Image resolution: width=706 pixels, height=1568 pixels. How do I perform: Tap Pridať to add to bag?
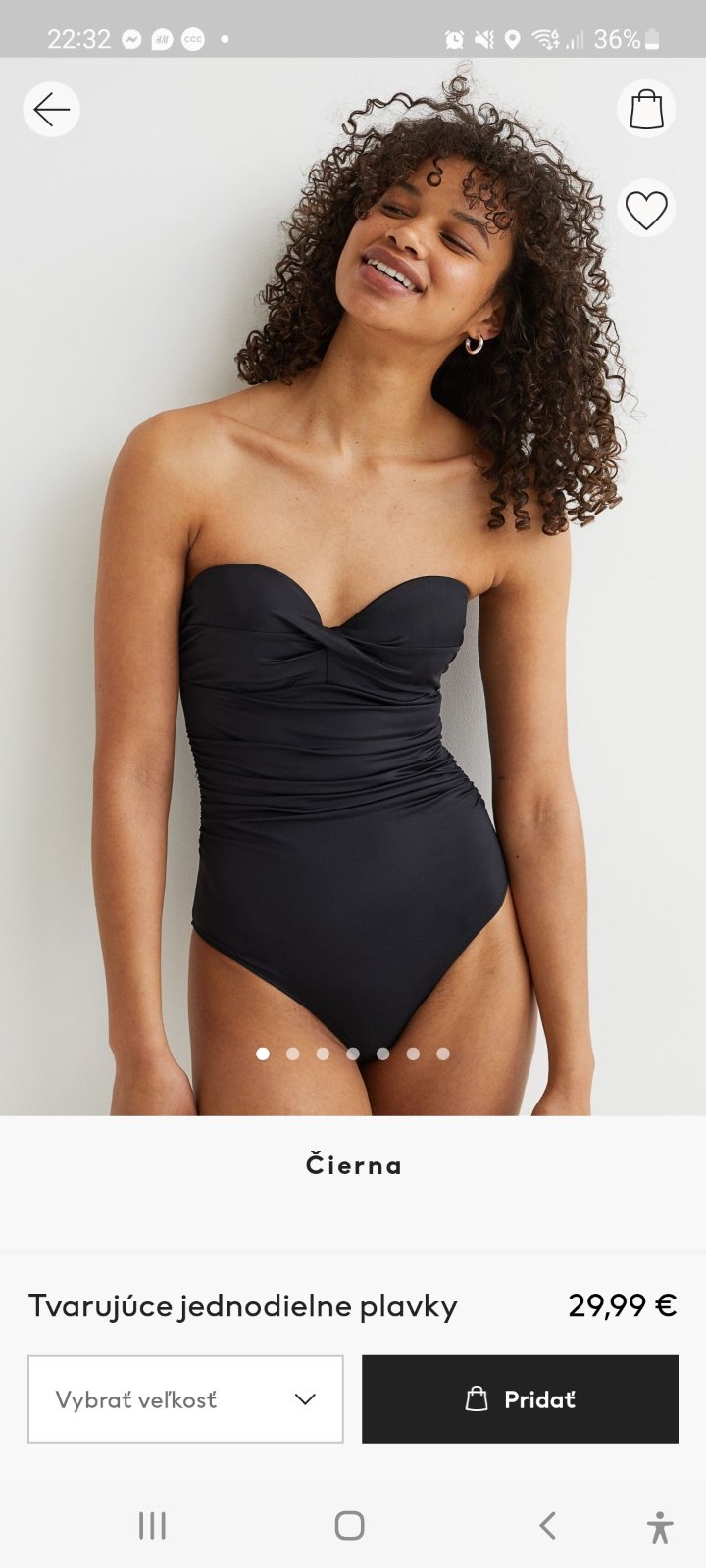click(x=520, y=1398)
